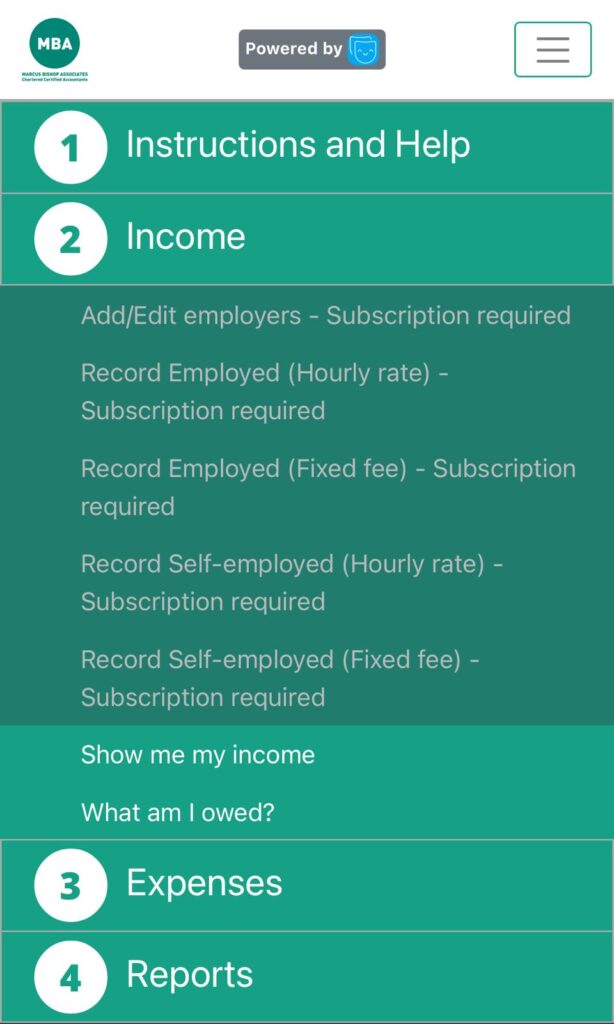This screenshot has width=614, height=1024.
Task: Expand the Instructions and Help section
Action: (297, 146)
